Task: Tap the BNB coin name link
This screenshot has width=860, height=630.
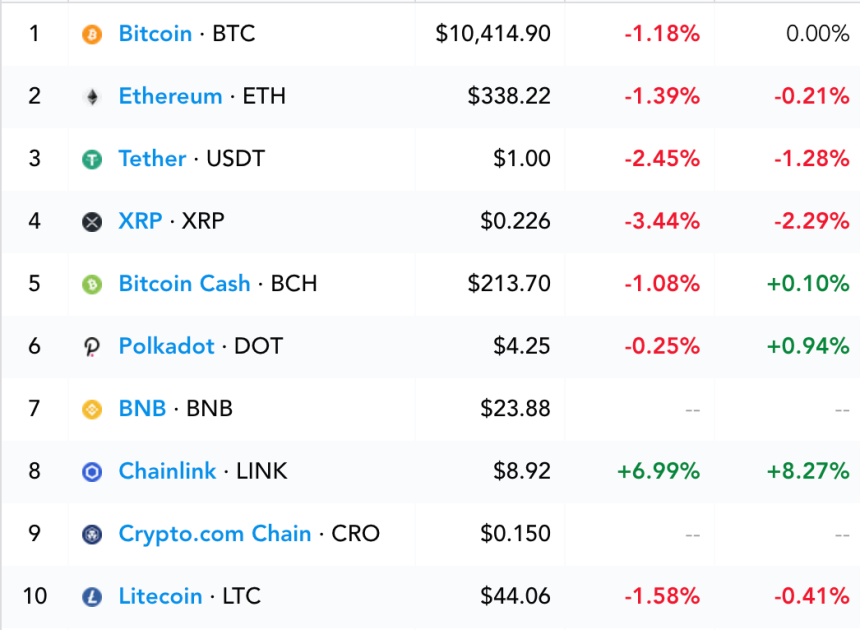Action: pyautogui.click(x=142, y=409)
